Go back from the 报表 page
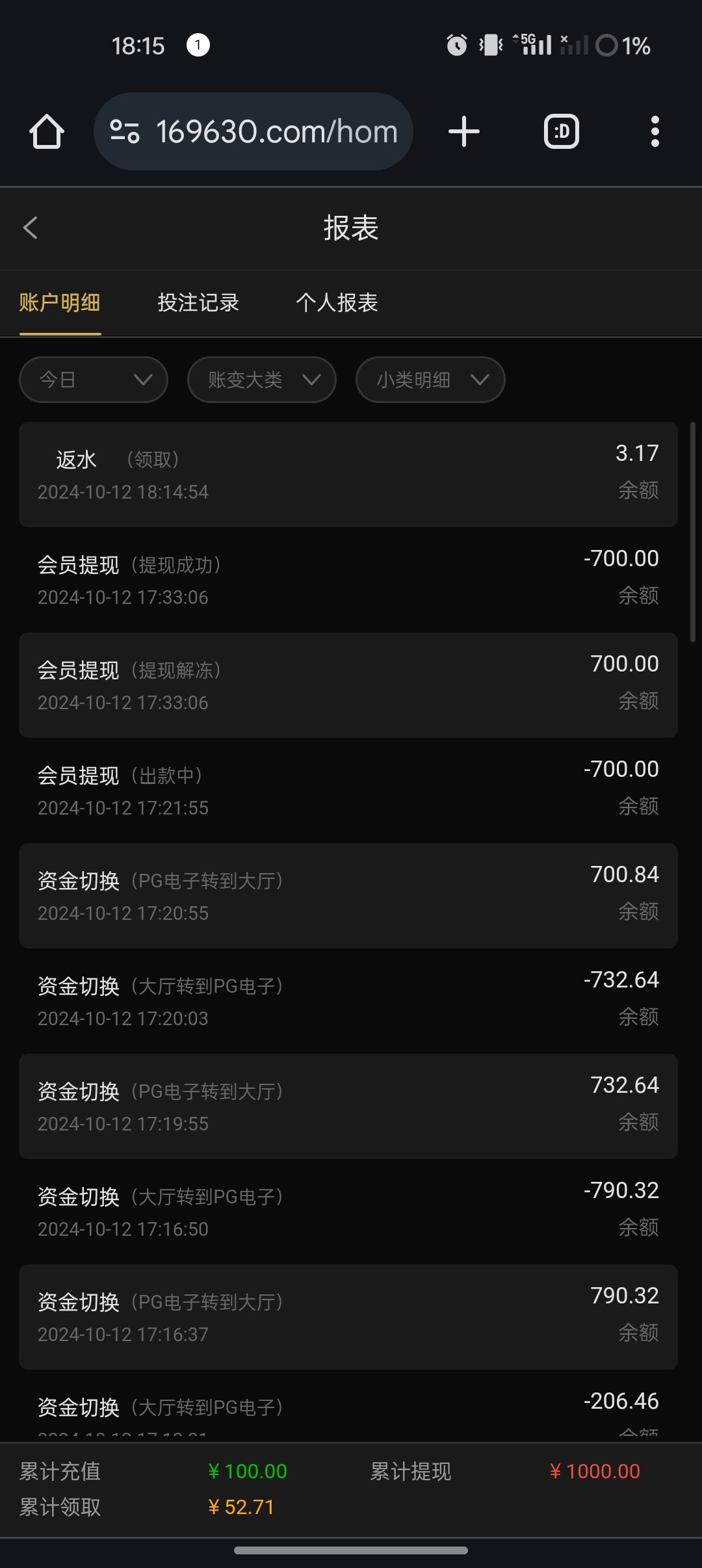Image resolution: width=702 pixels, height=1568 pixels. (31, 228)
